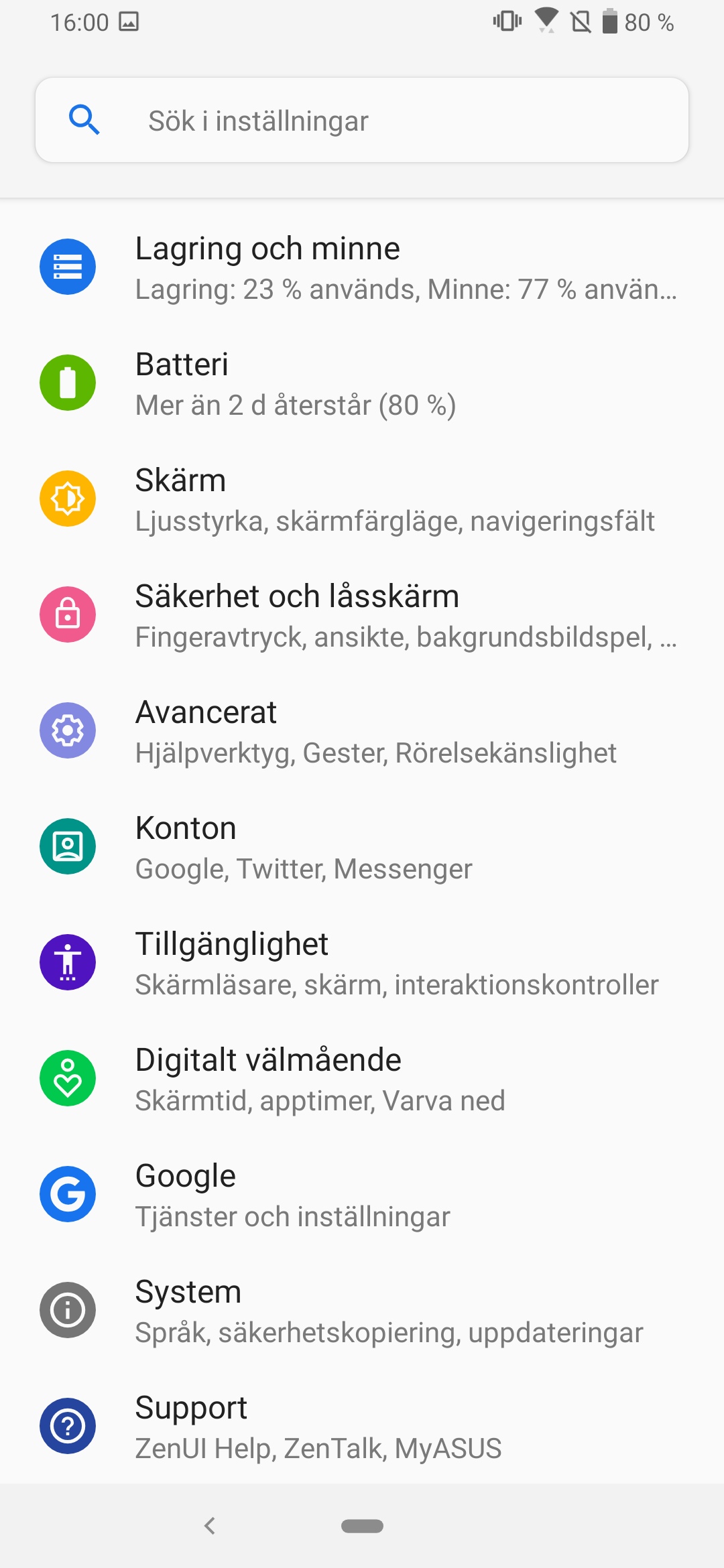
Task: Open Tillgänglighet settings
Action: click(x=362, y=963)
